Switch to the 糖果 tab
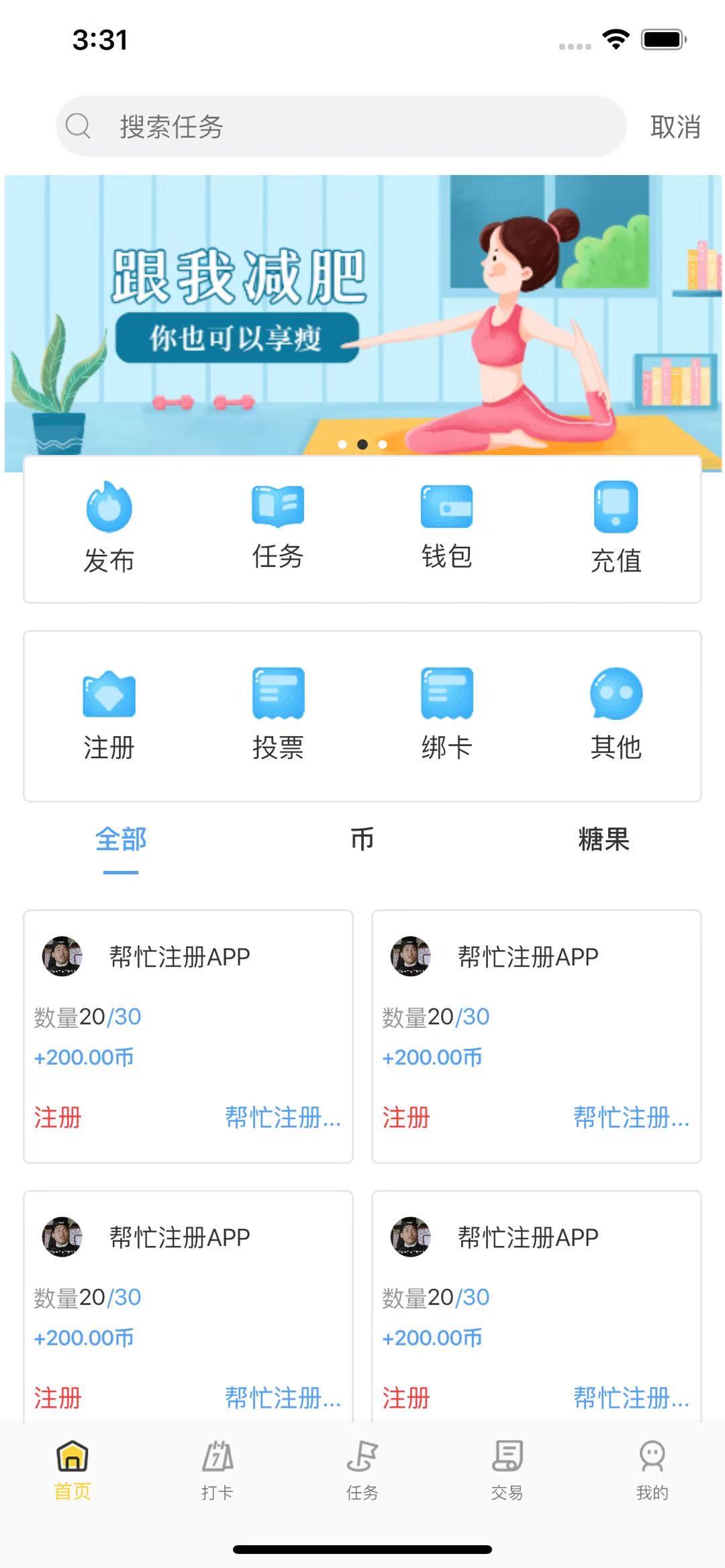725x1568 pixels. click(x=603, y=840)
